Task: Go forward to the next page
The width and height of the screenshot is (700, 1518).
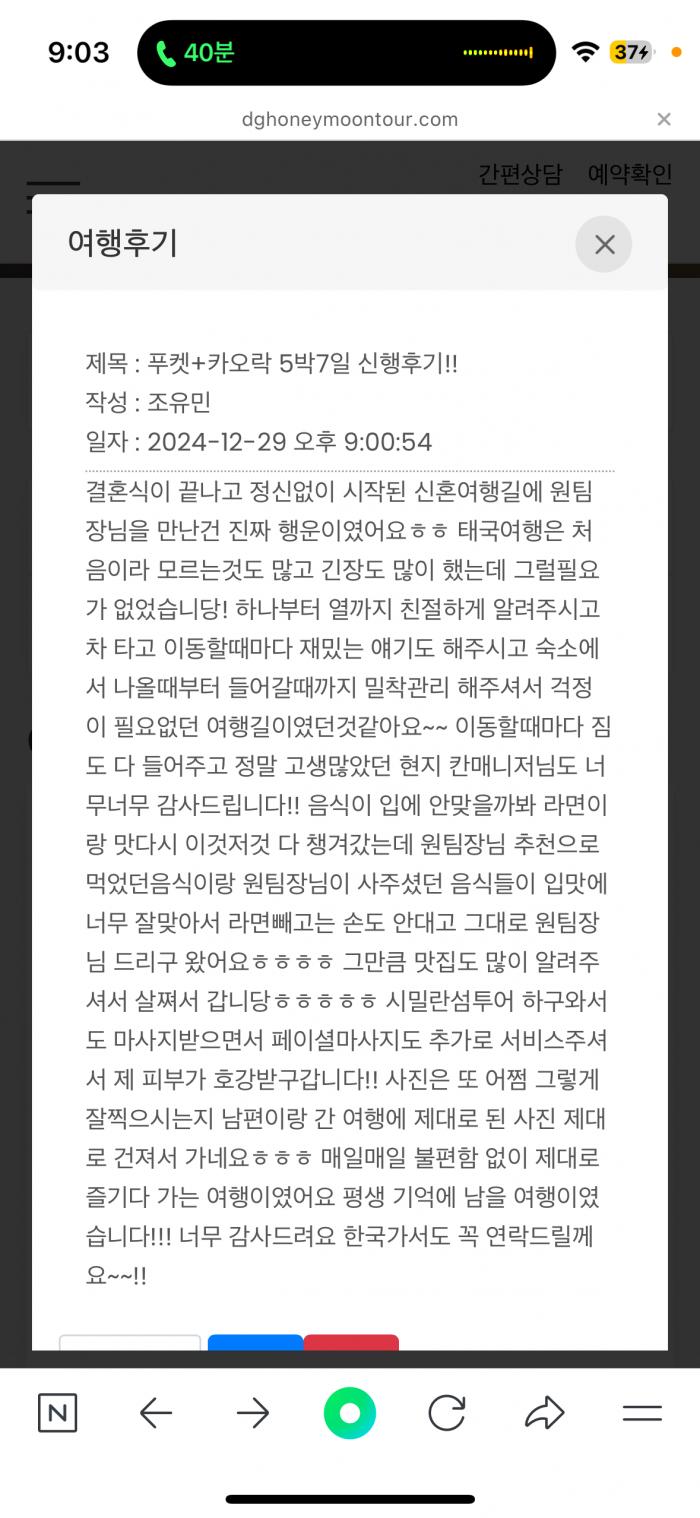Action: point(253,1413)
